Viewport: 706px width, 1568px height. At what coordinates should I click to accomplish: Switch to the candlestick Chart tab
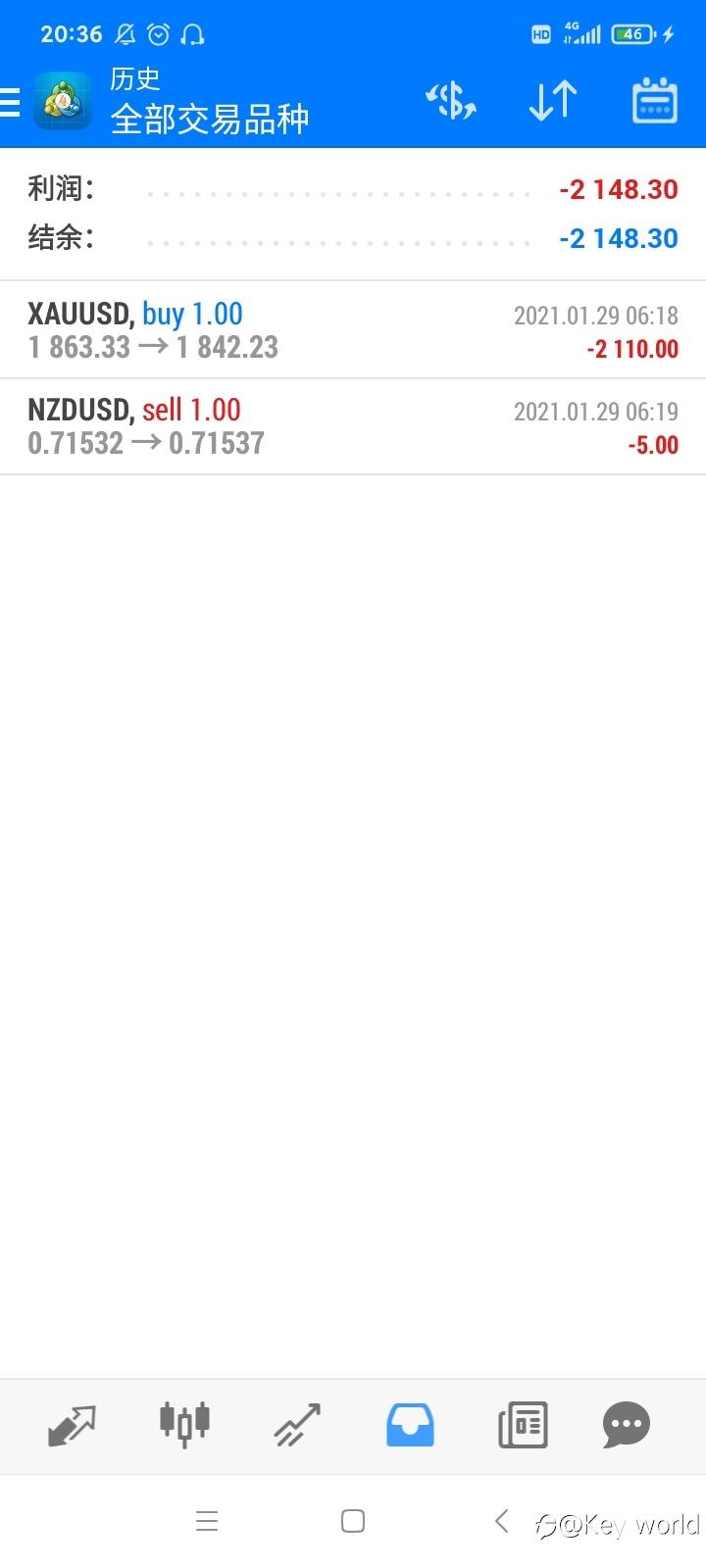click(184, 1425)
